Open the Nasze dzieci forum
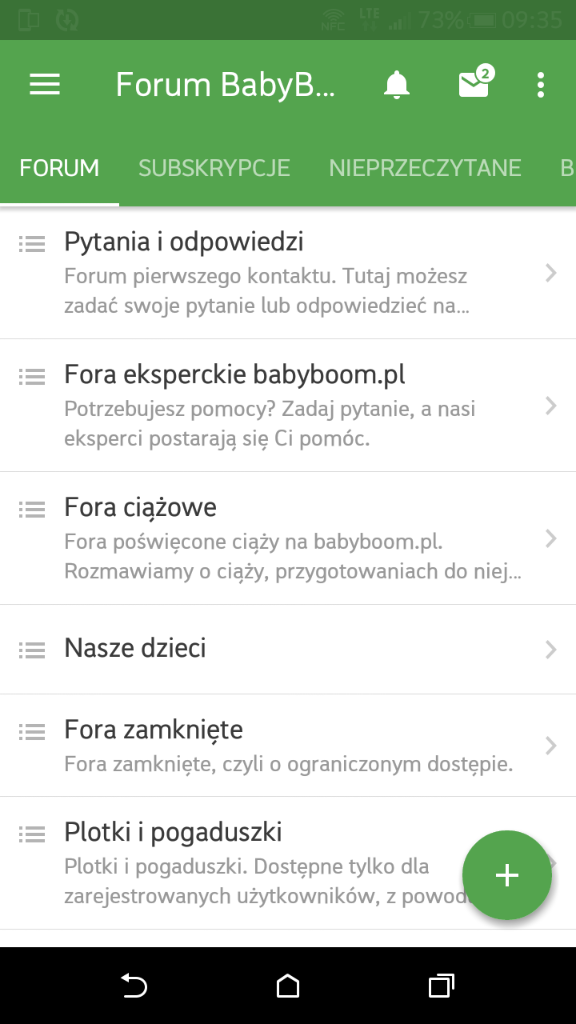Image resolution: width=576 pixels, height=1024 pixels. pos(288,649)
